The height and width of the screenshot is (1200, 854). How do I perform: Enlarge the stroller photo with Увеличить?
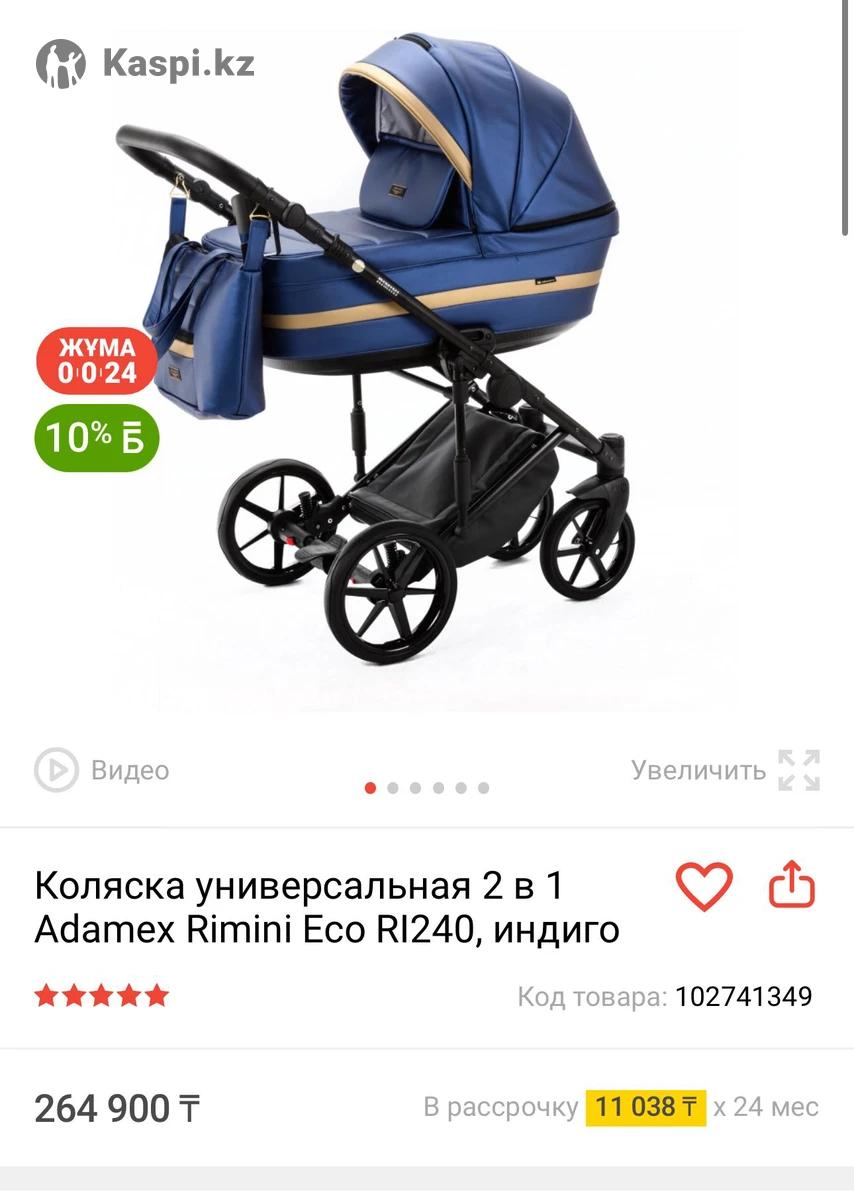pyautogui.click(x=725, y=770)
